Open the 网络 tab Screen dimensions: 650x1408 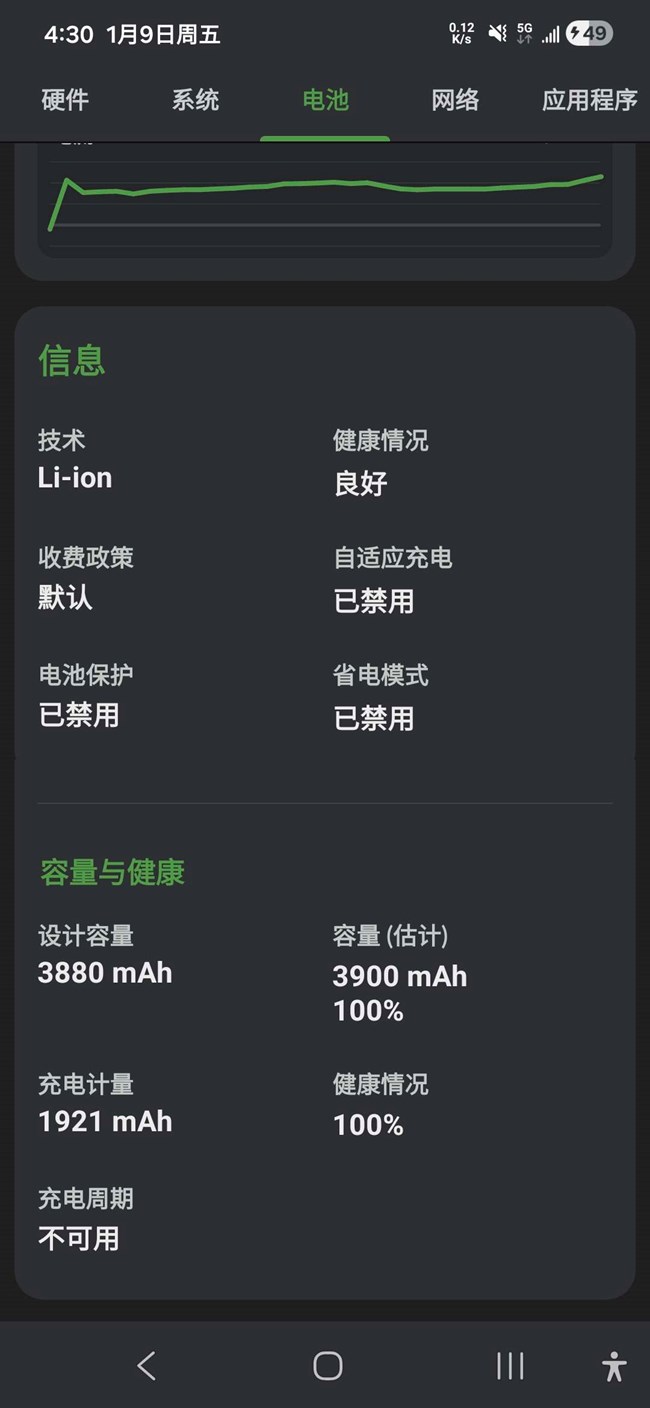tap(455, 100)
